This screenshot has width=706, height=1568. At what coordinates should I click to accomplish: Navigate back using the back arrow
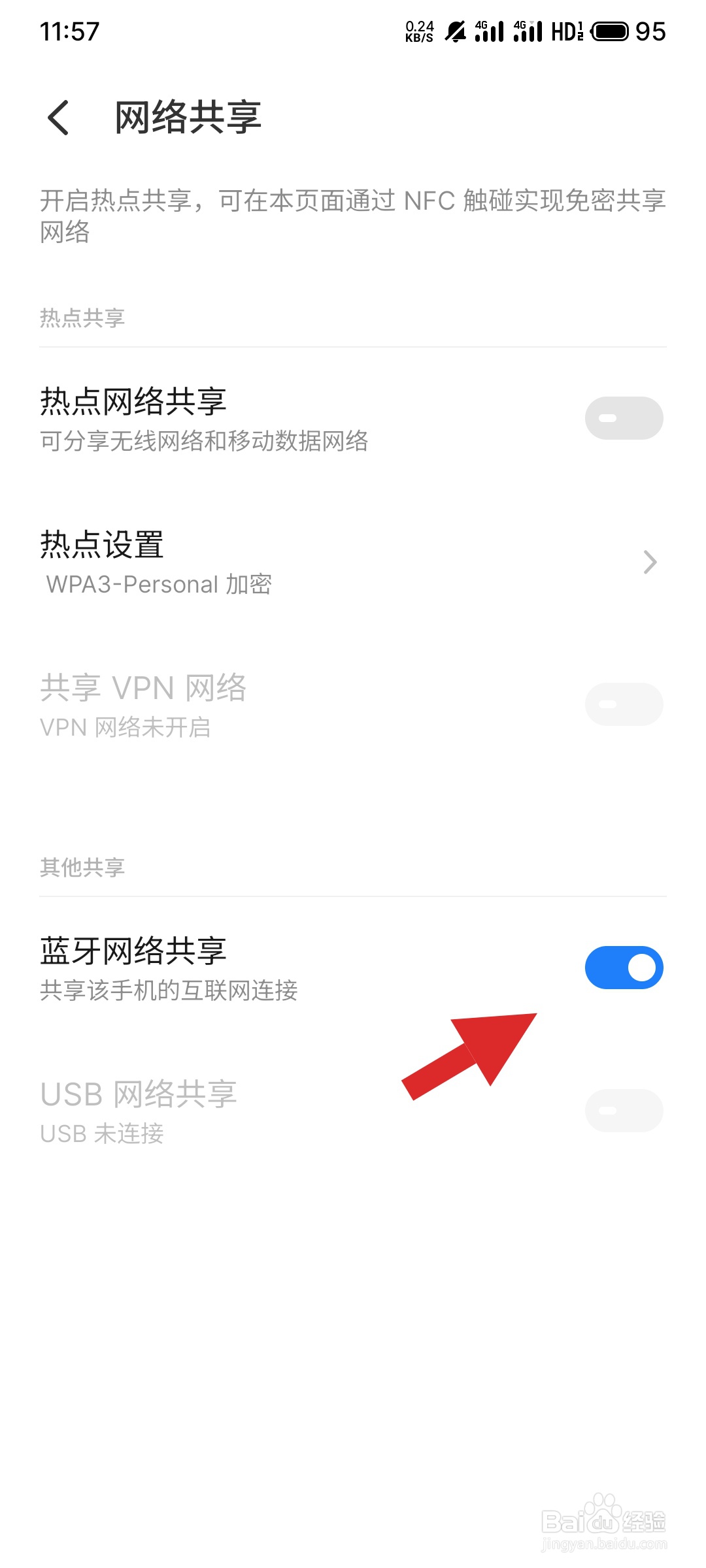click(x=58, y=118)
